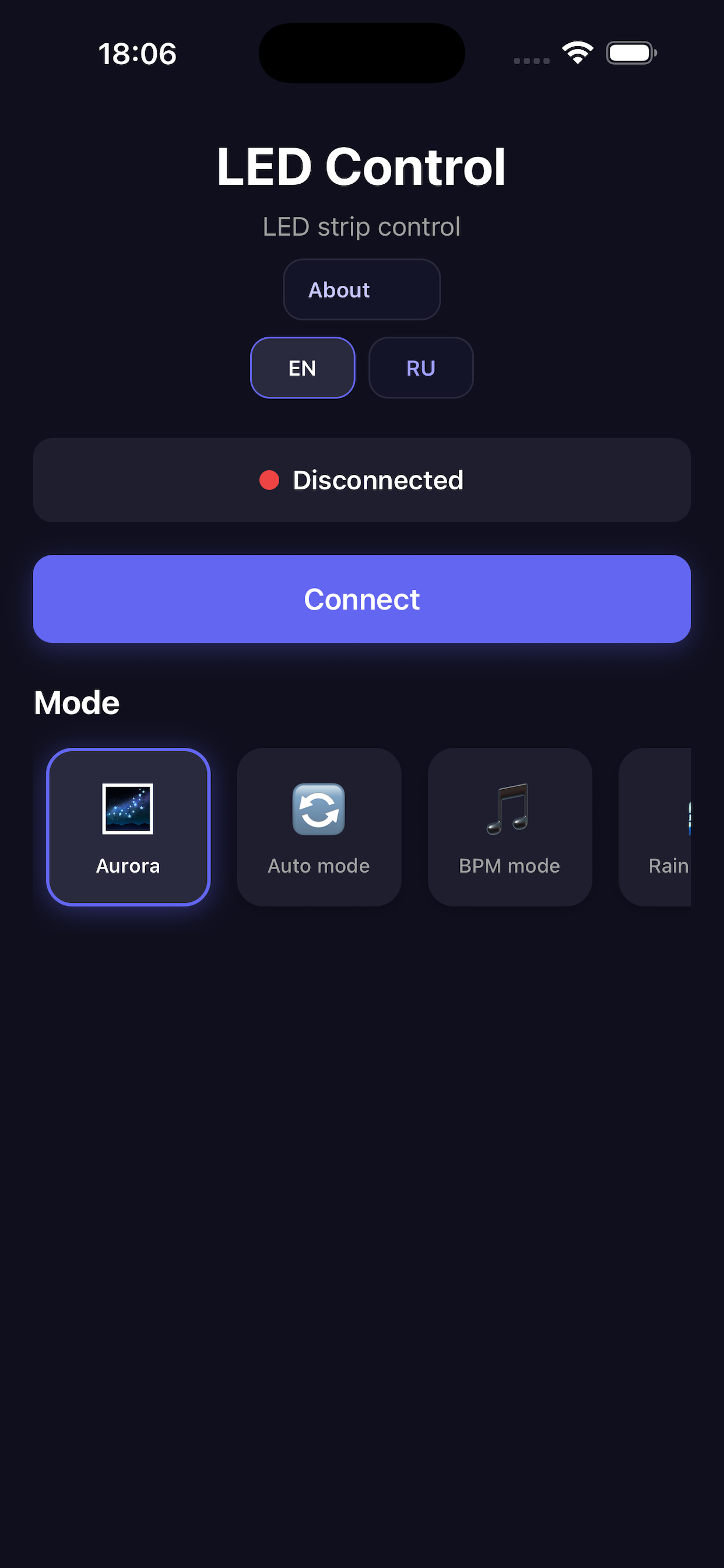Tap the Wi-Fi icon in the status bar
The image size is (724, 1568).
pyautogui.click(x=577, y=53)
